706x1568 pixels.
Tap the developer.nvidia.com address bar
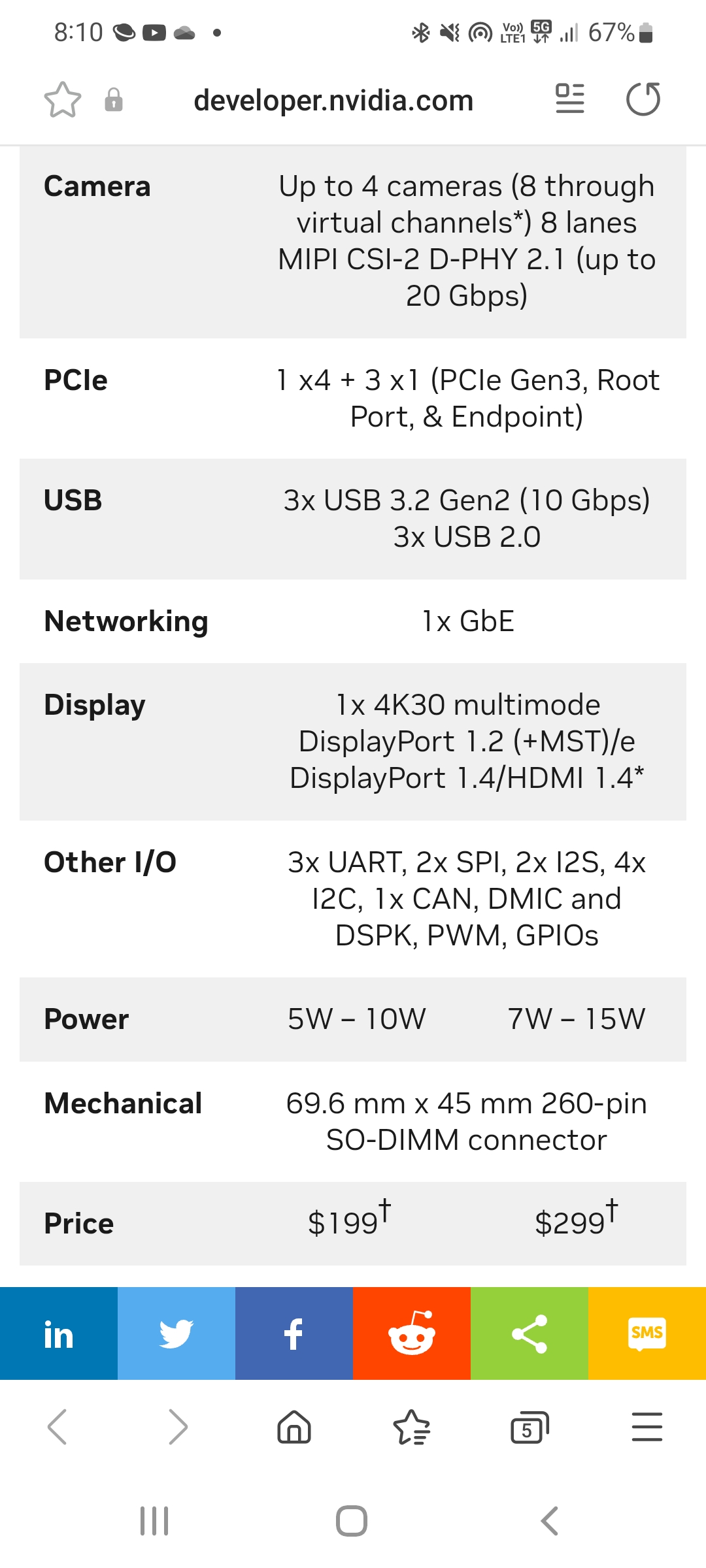coord(333,101)
